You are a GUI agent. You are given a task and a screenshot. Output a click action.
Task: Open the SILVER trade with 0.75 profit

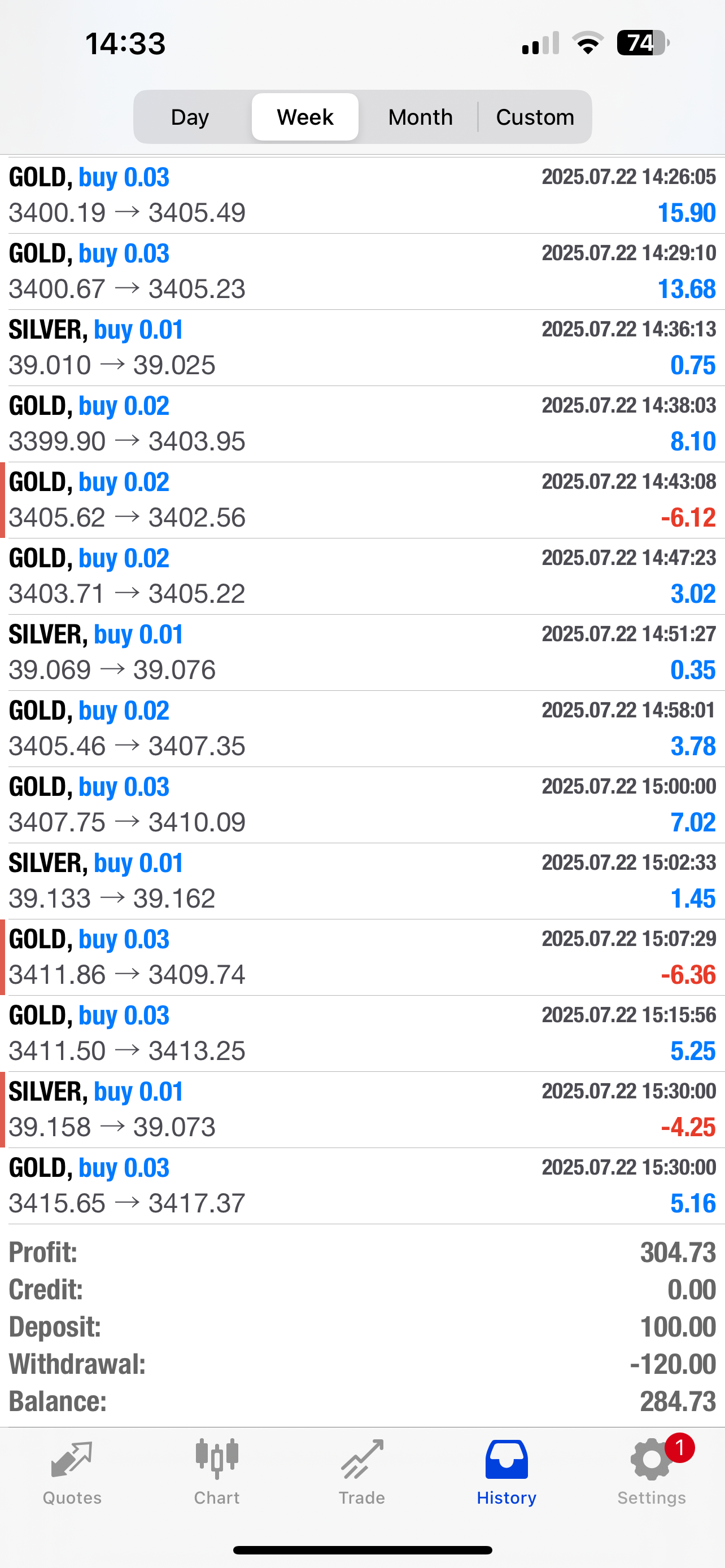(x=362, y=348)
